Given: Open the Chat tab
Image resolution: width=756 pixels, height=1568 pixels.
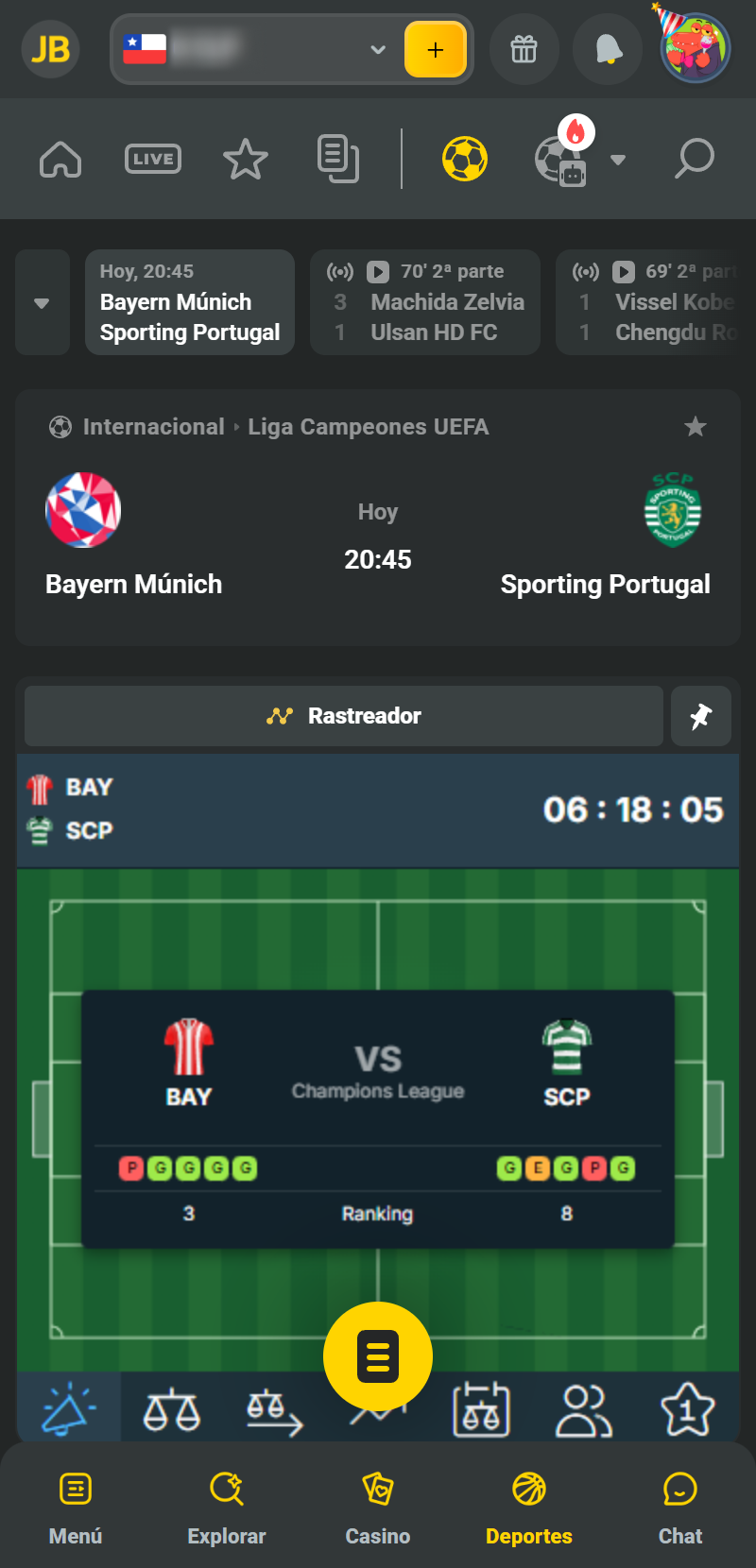Looking at the screenshot, I should tap(680, 1508).
